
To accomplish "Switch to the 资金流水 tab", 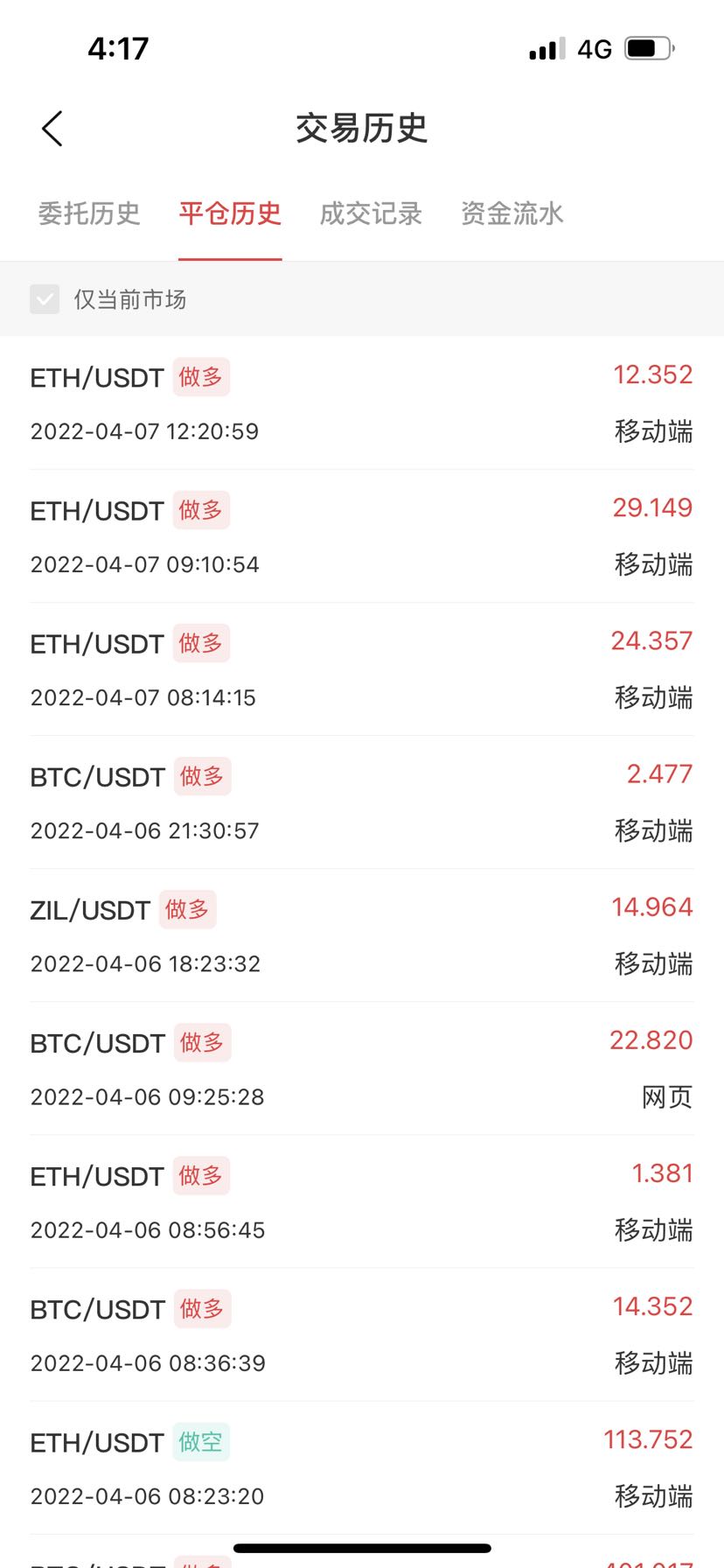I will [512, 213].
